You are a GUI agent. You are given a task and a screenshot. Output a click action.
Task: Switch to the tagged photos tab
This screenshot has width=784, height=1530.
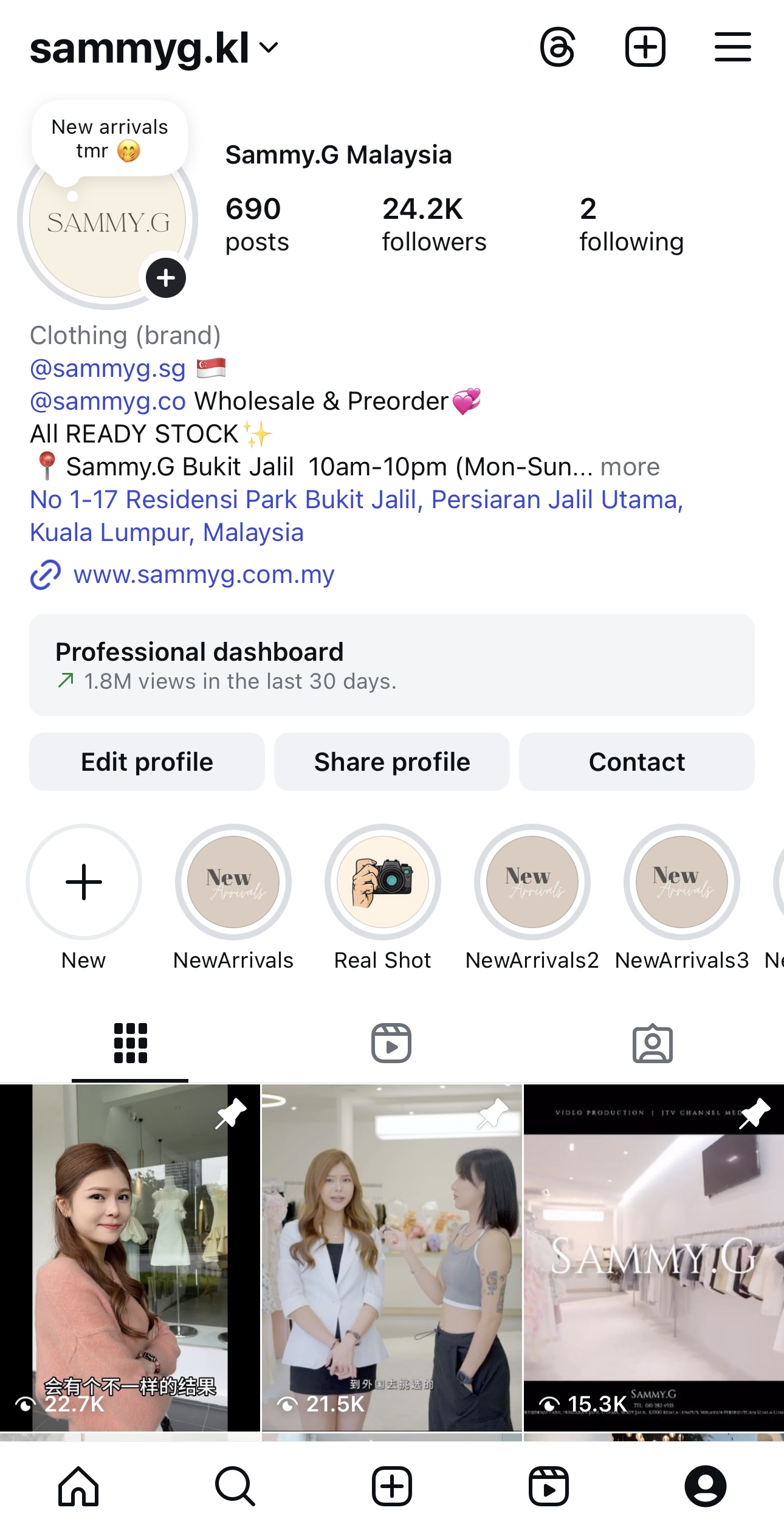tap(653, 1043)
